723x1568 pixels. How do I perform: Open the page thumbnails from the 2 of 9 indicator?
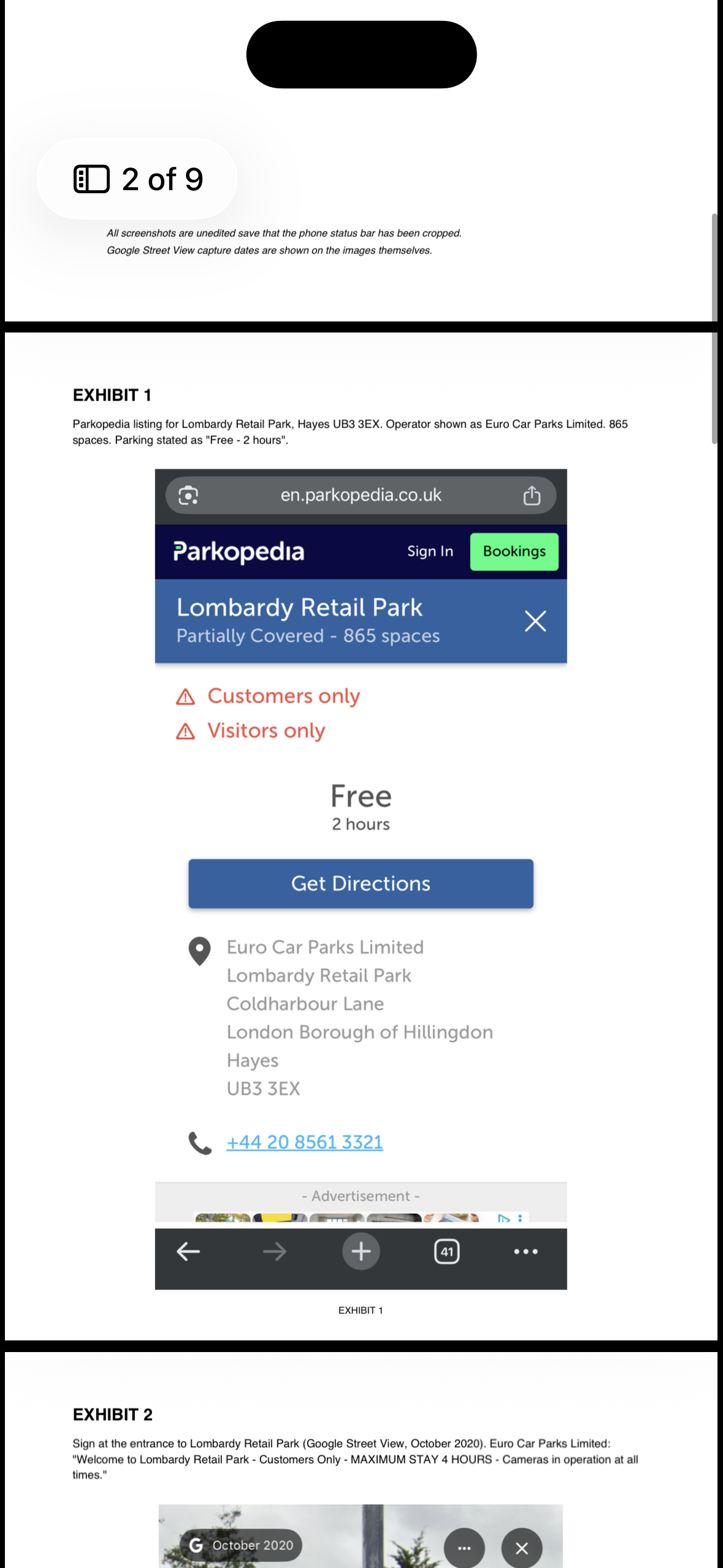tap(137, 179)
